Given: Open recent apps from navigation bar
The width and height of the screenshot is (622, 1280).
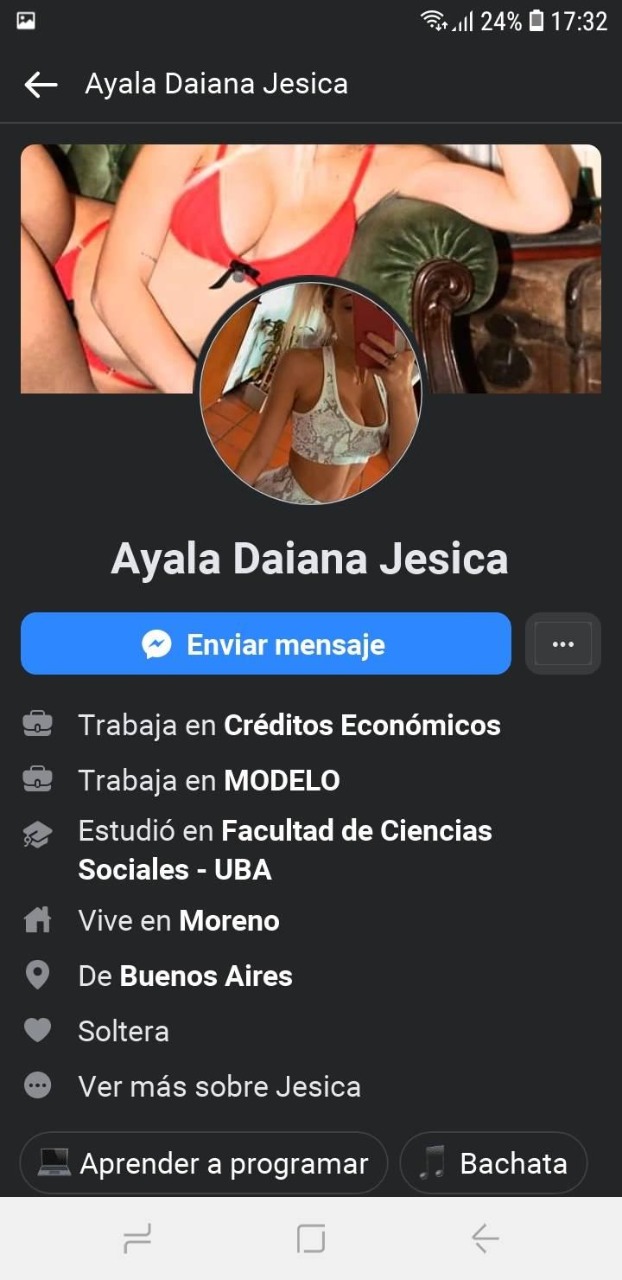Looking at the screenshot, I should (x=137, y=1239).
